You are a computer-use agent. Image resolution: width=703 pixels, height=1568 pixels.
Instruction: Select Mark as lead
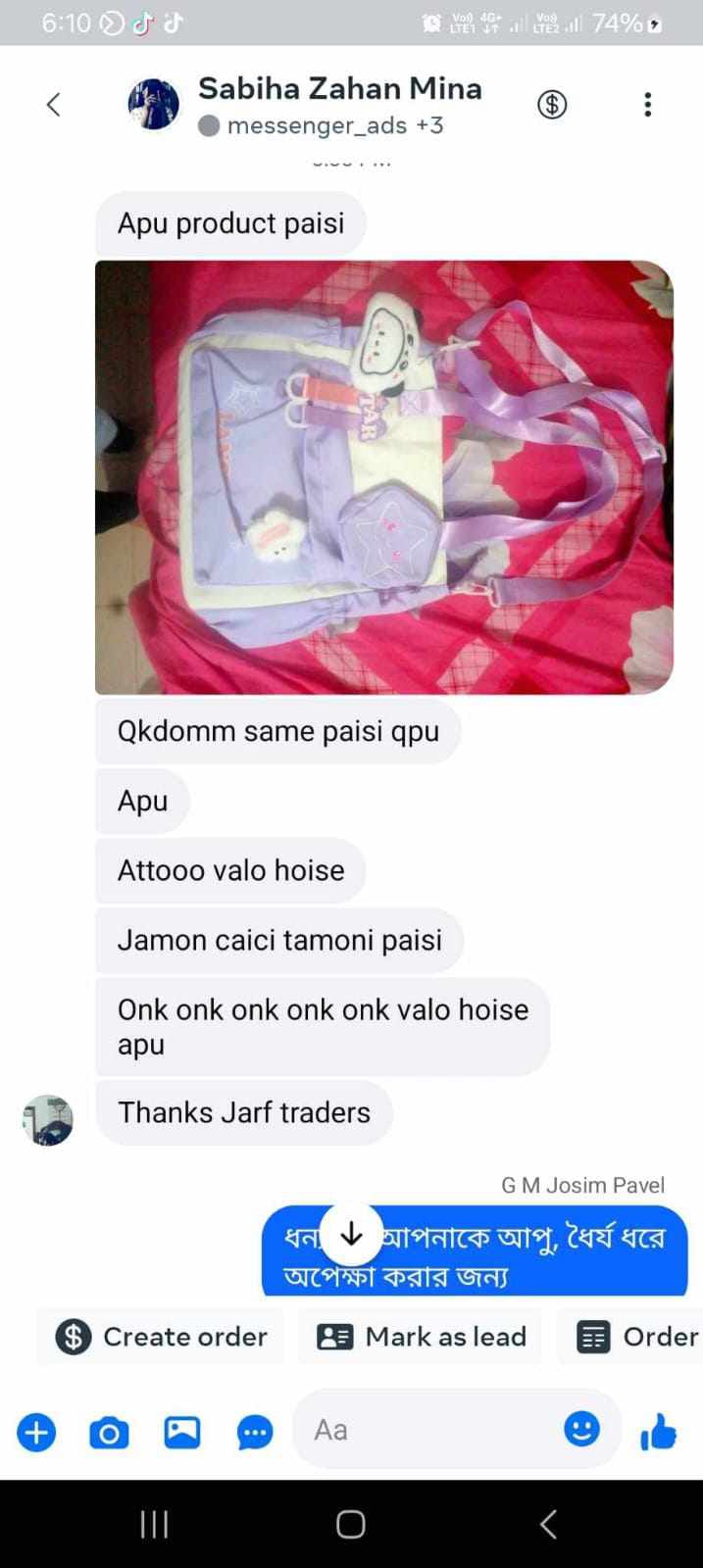point(422,1337)
